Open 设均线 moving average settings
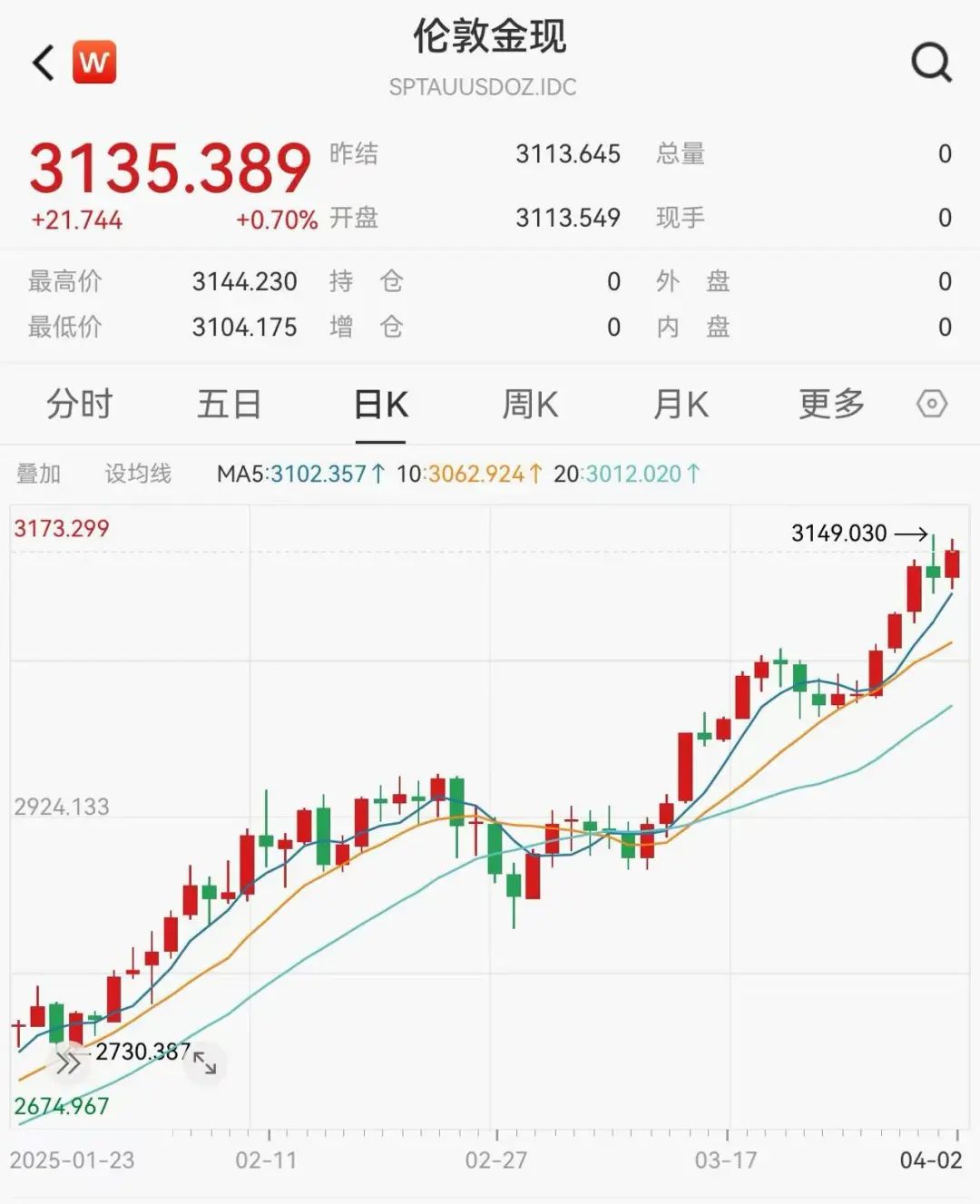 [x=138, y=474]
